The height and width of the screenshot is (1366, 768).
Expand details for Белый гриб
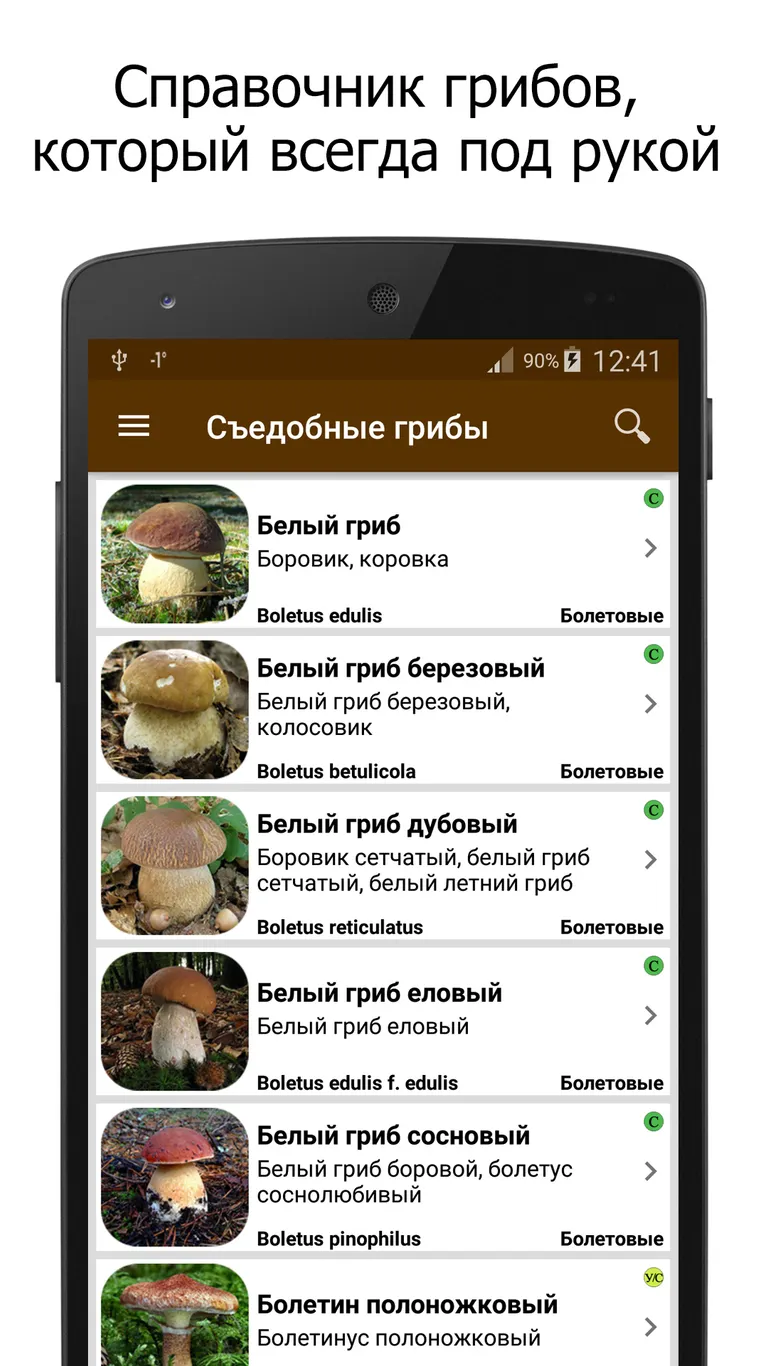pos(651,549)
